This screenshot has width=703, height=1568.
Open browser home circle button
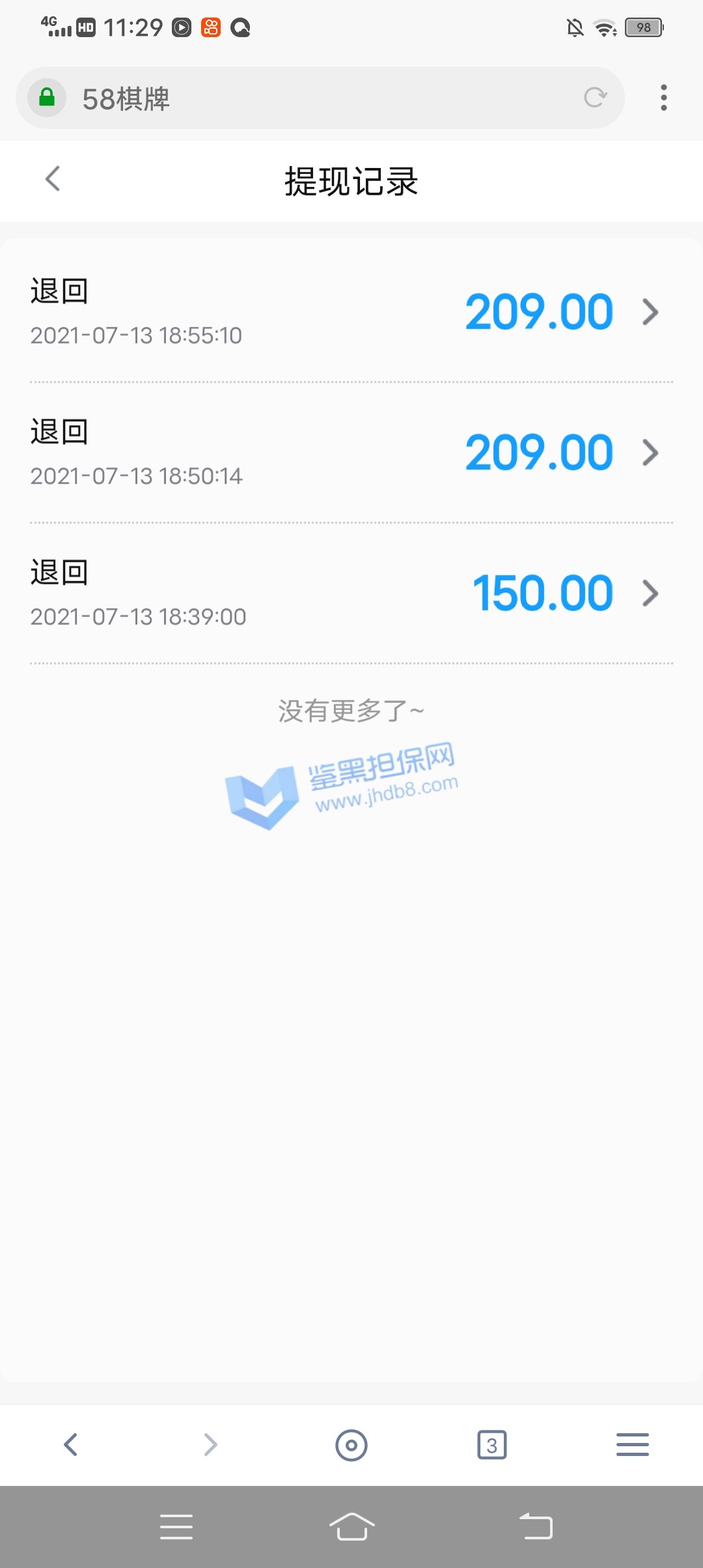pyautogui.click(x=351, y=1445)
